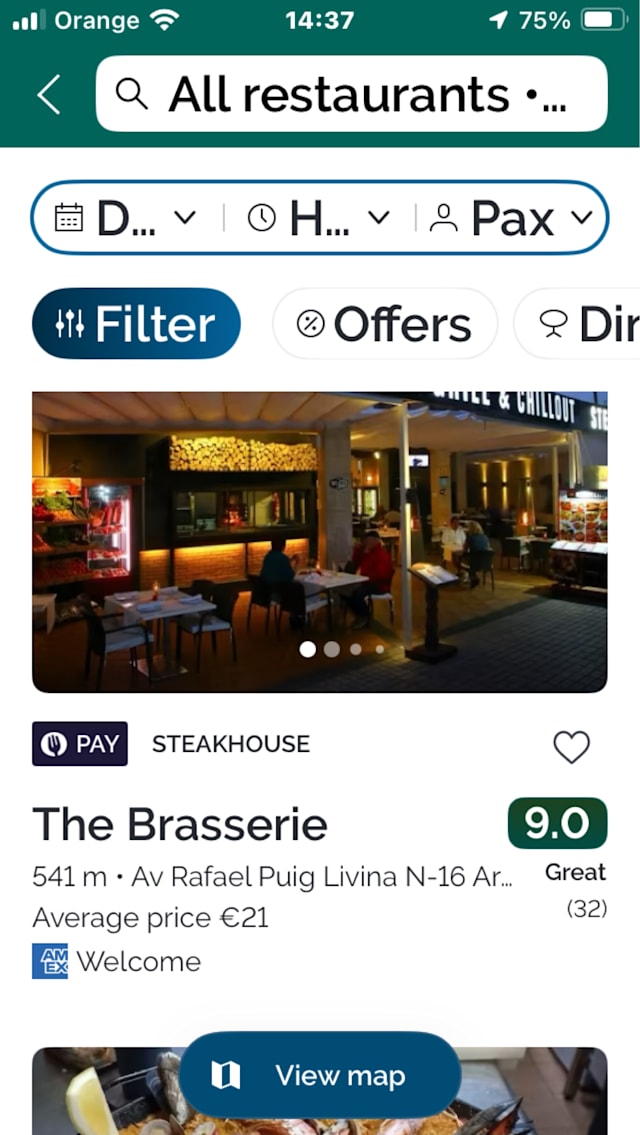This screenshot has width=640, height=1135.
Task: Open The Brasserie restaurant photo
Action: tap(319, 542)
